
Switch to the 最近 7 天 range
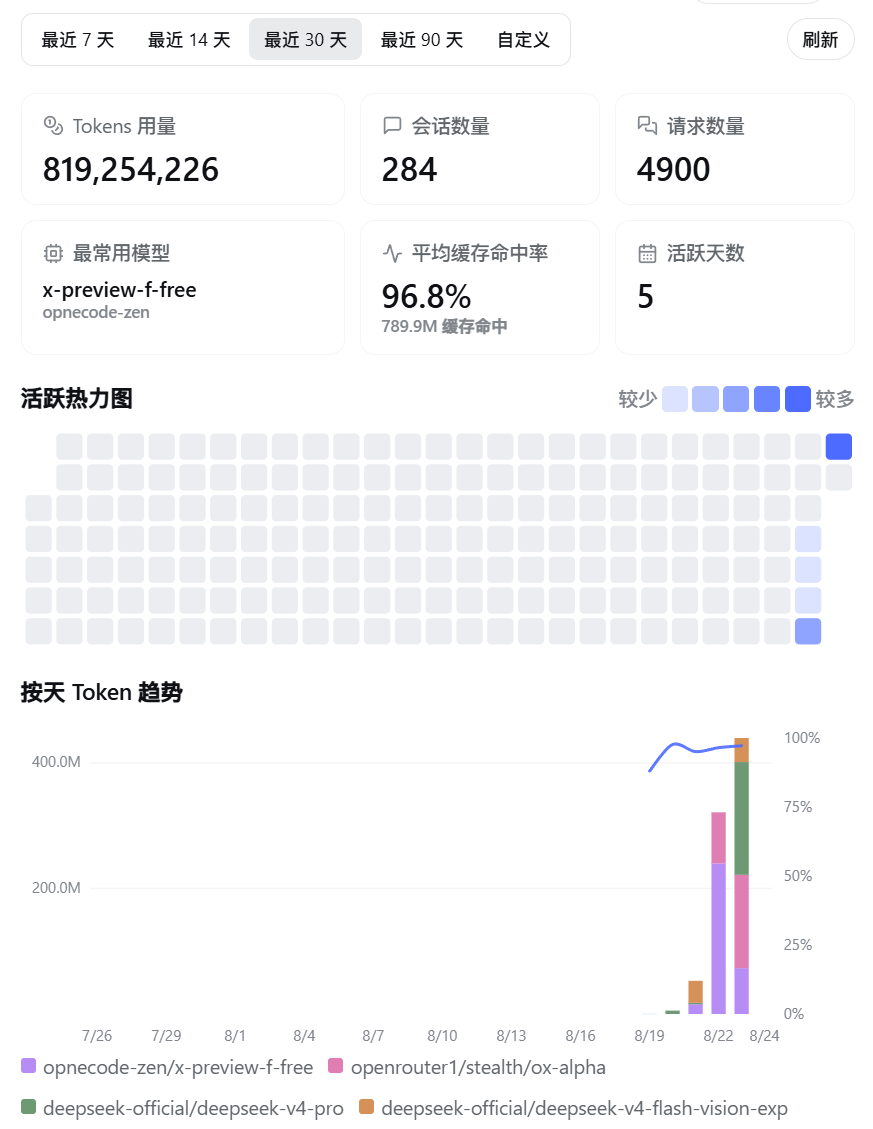[78, 40]
